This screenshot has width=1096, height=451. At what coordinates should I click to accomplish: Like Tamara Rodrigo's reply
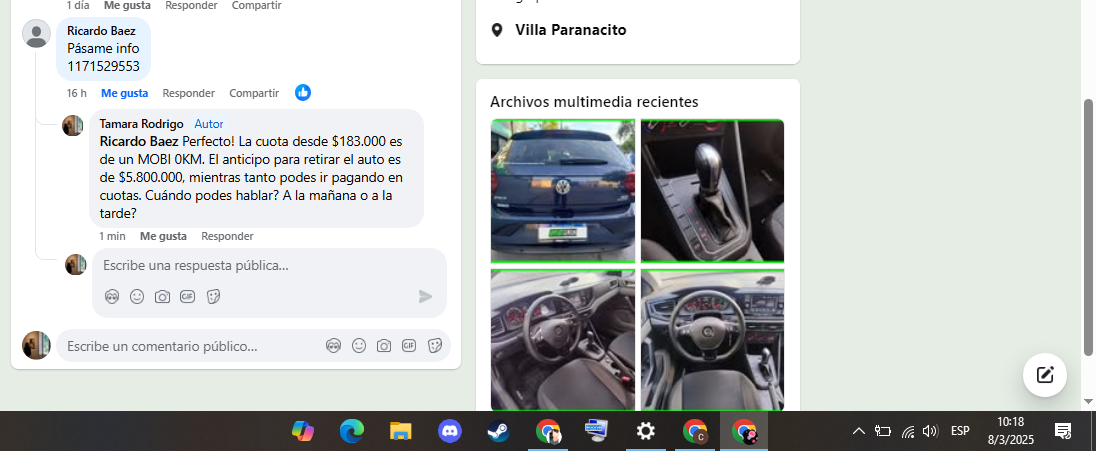tap(163, 236)
